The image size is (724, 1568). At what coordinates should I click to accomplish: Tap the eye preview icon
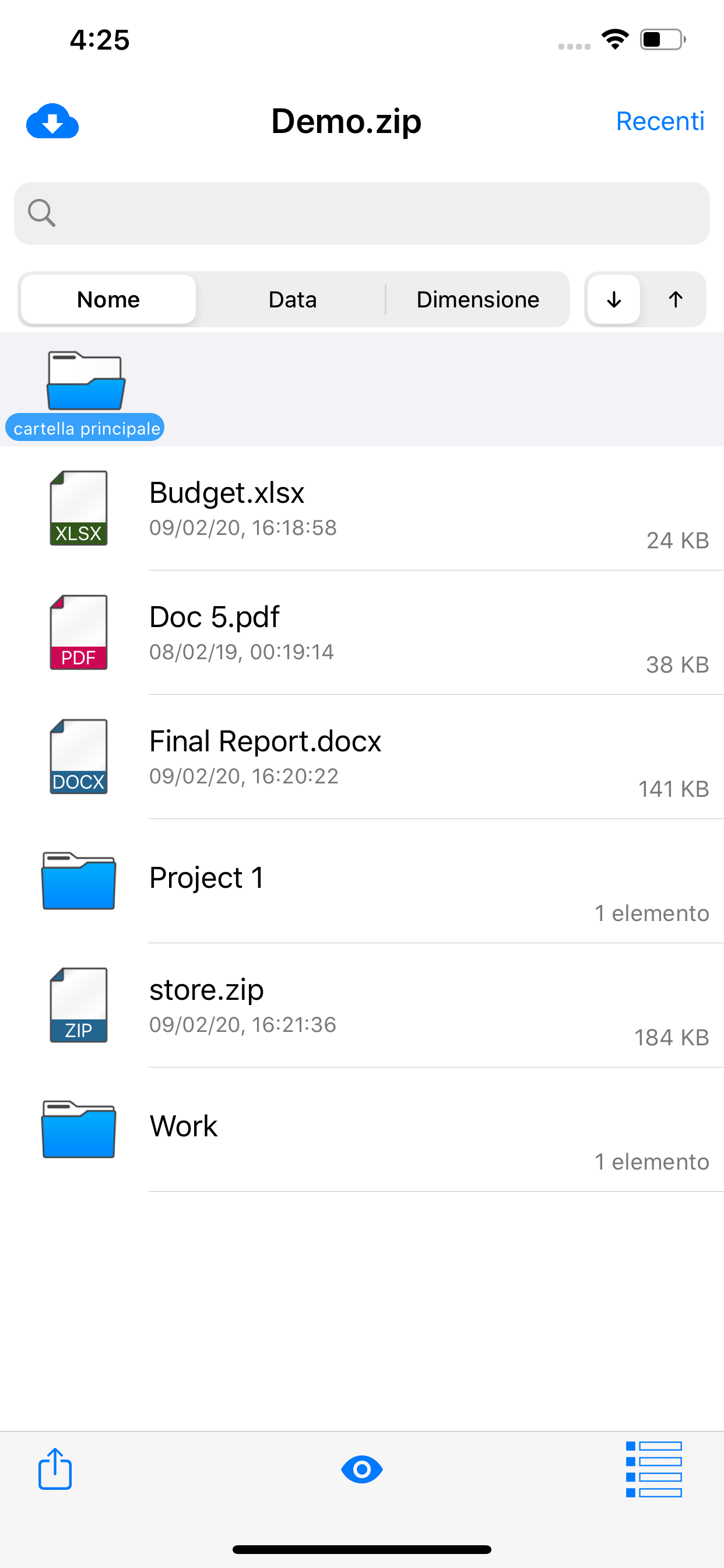click(362, 1469)
